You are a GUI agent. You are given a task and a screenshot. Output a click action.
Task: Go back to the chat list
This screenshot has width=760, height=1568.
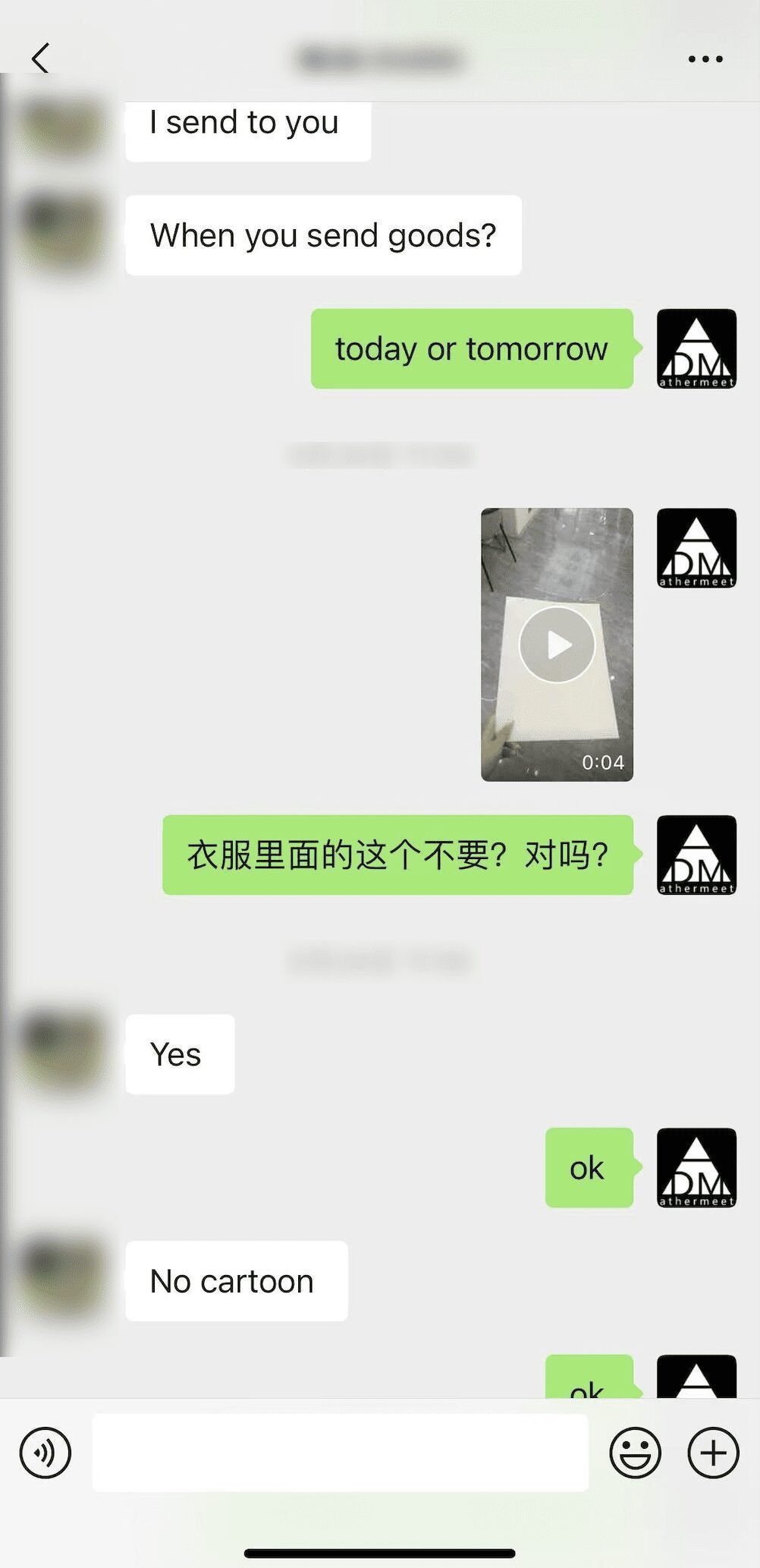pos(41,58)
